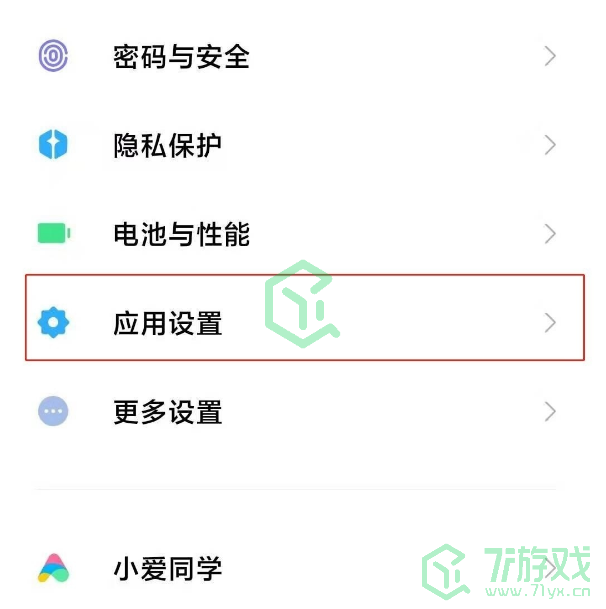Select 更多设置 option
Image resolution: width=606 pixels, height=609 pixels.
tap(168, 411)
